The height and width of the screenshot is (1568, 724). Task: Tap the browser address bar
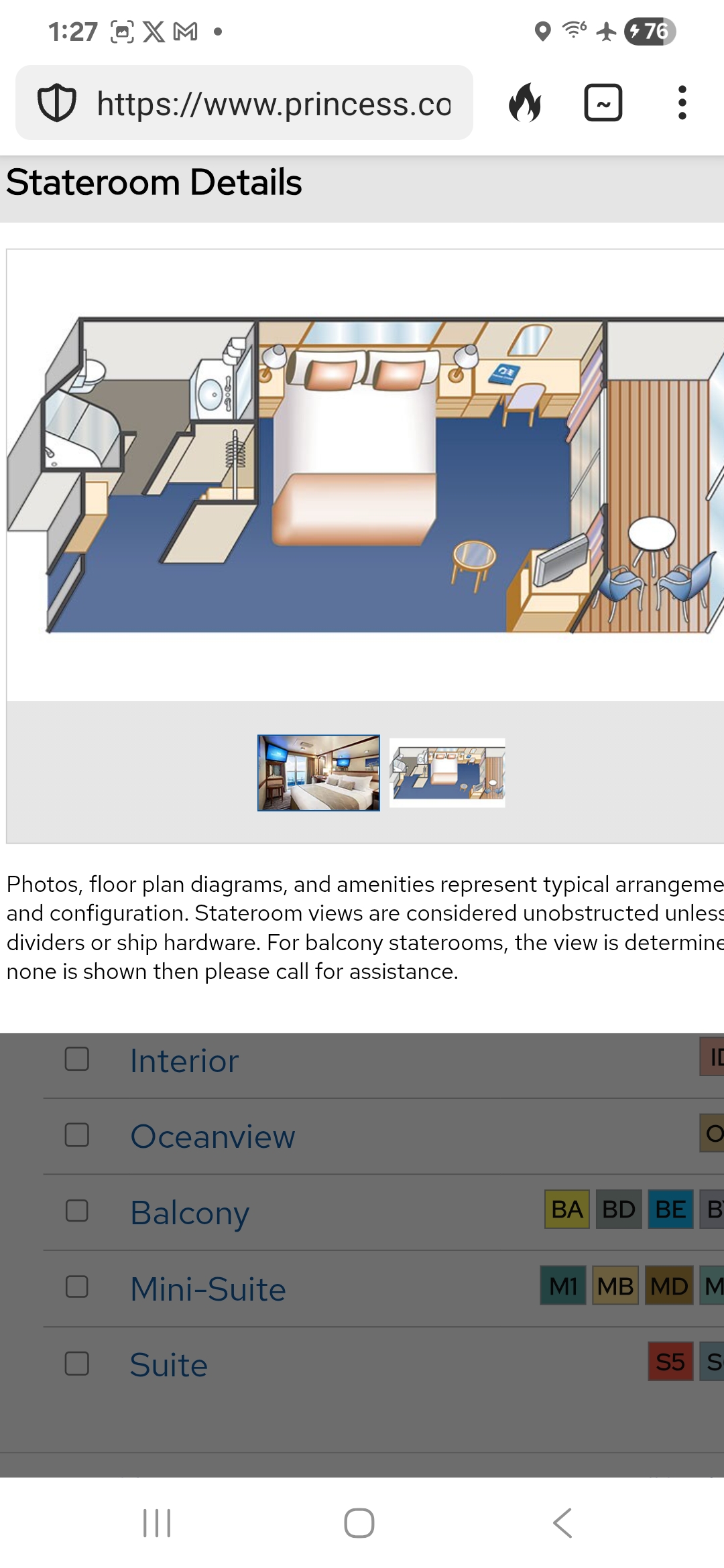[x=268, y=103]
